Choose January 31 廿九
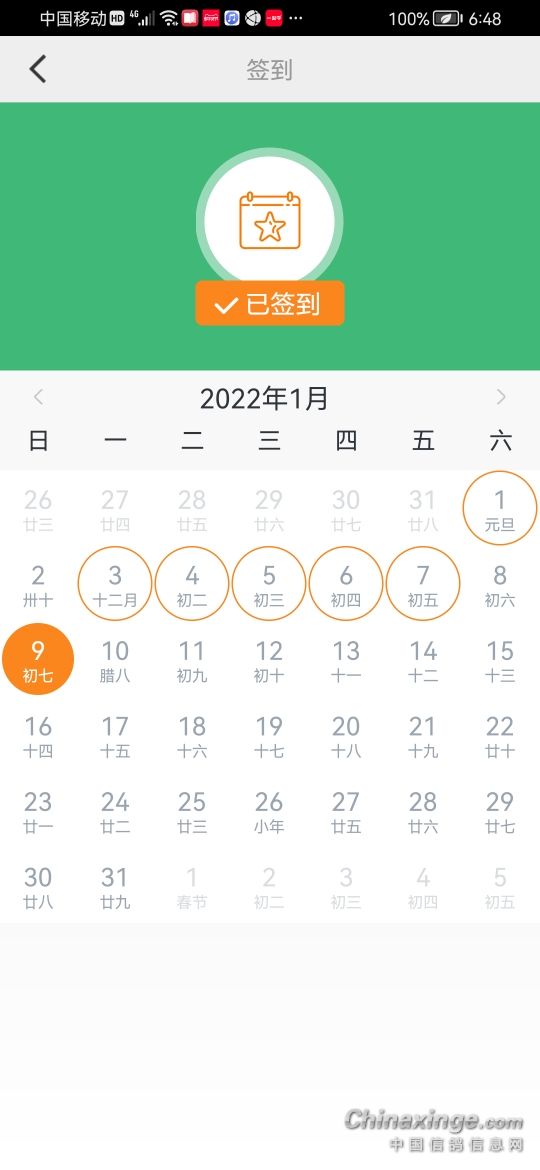 click(x=115, y=886)
